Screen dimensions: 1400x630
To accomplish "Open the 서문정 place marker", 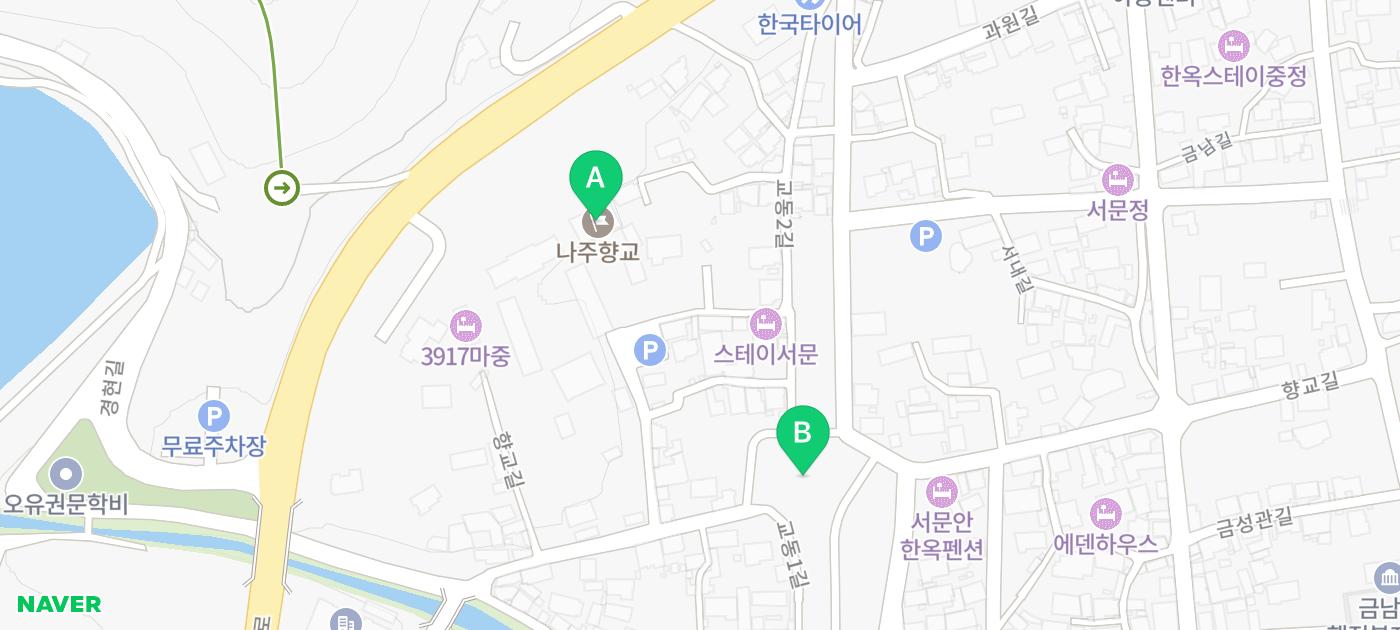I will (x=1117, y=181).
